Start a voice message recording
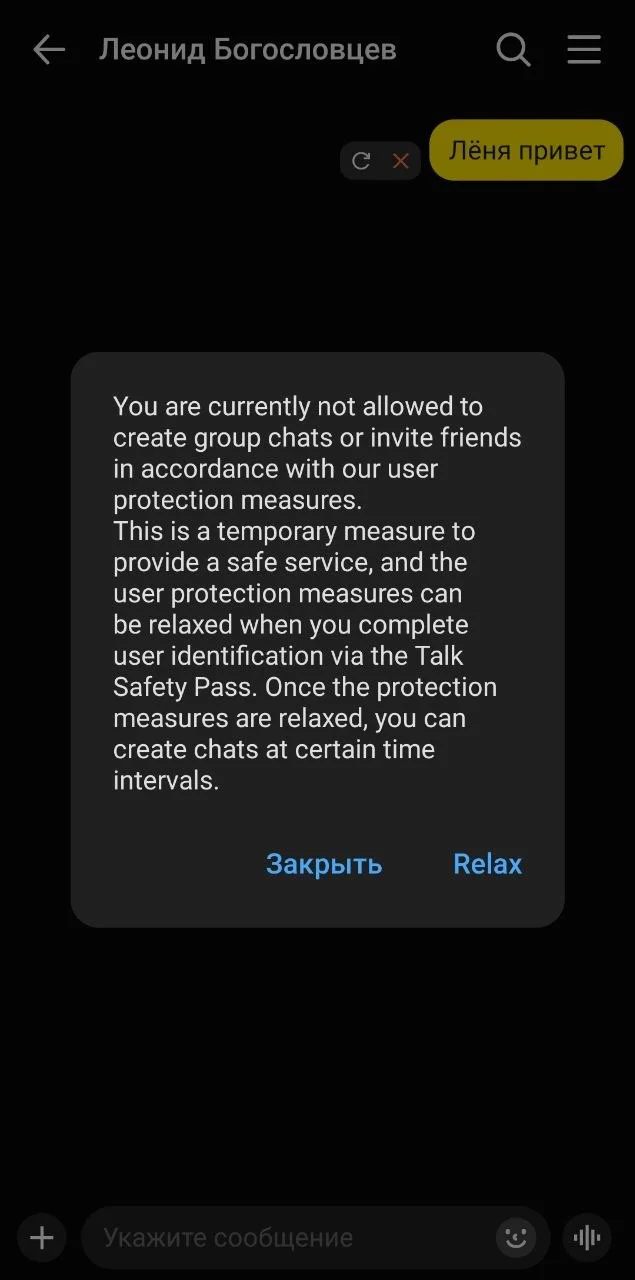The image size is (635, 1280). tap(587, 1238)
